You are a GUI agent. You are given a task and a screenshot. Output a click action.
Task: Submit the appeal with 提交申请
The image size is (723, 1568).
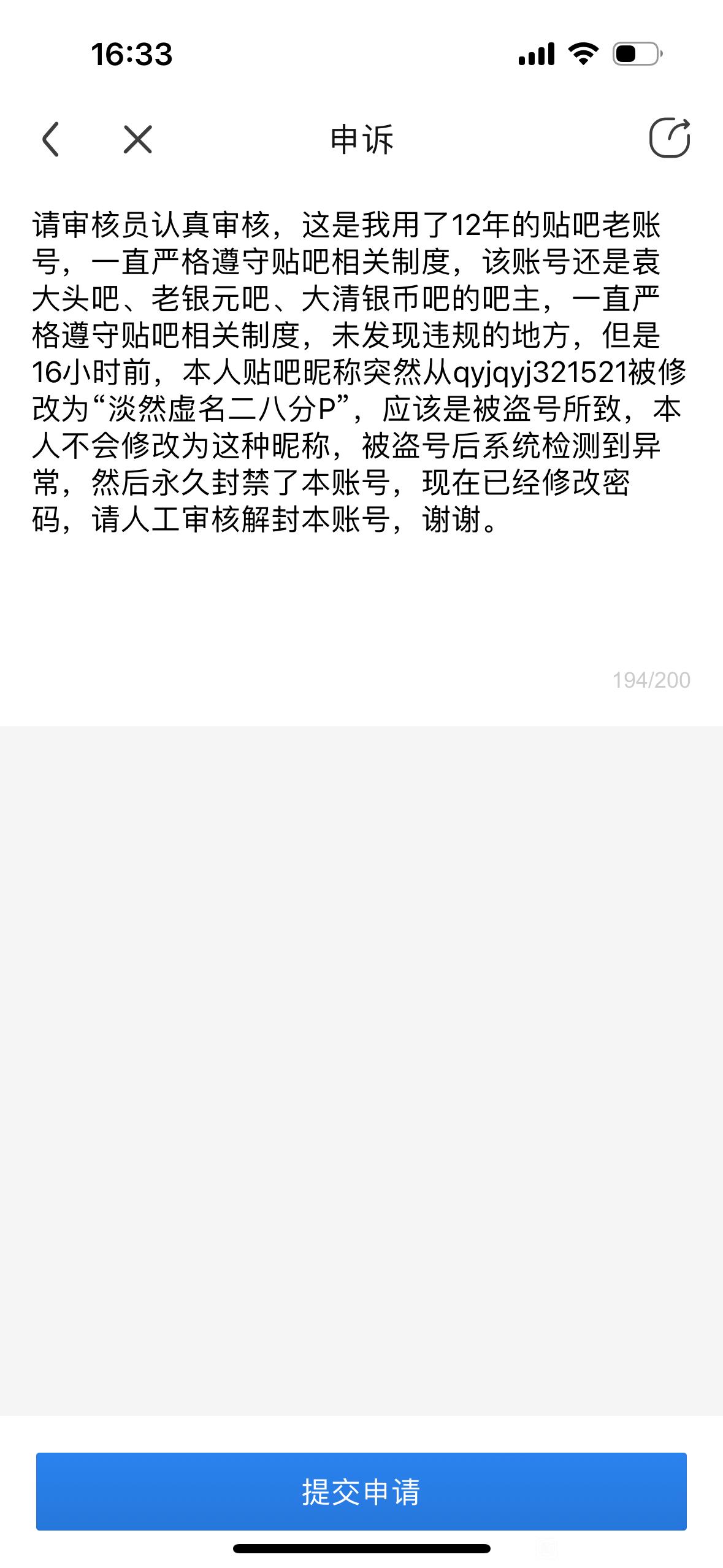(x=361, y=1491)
